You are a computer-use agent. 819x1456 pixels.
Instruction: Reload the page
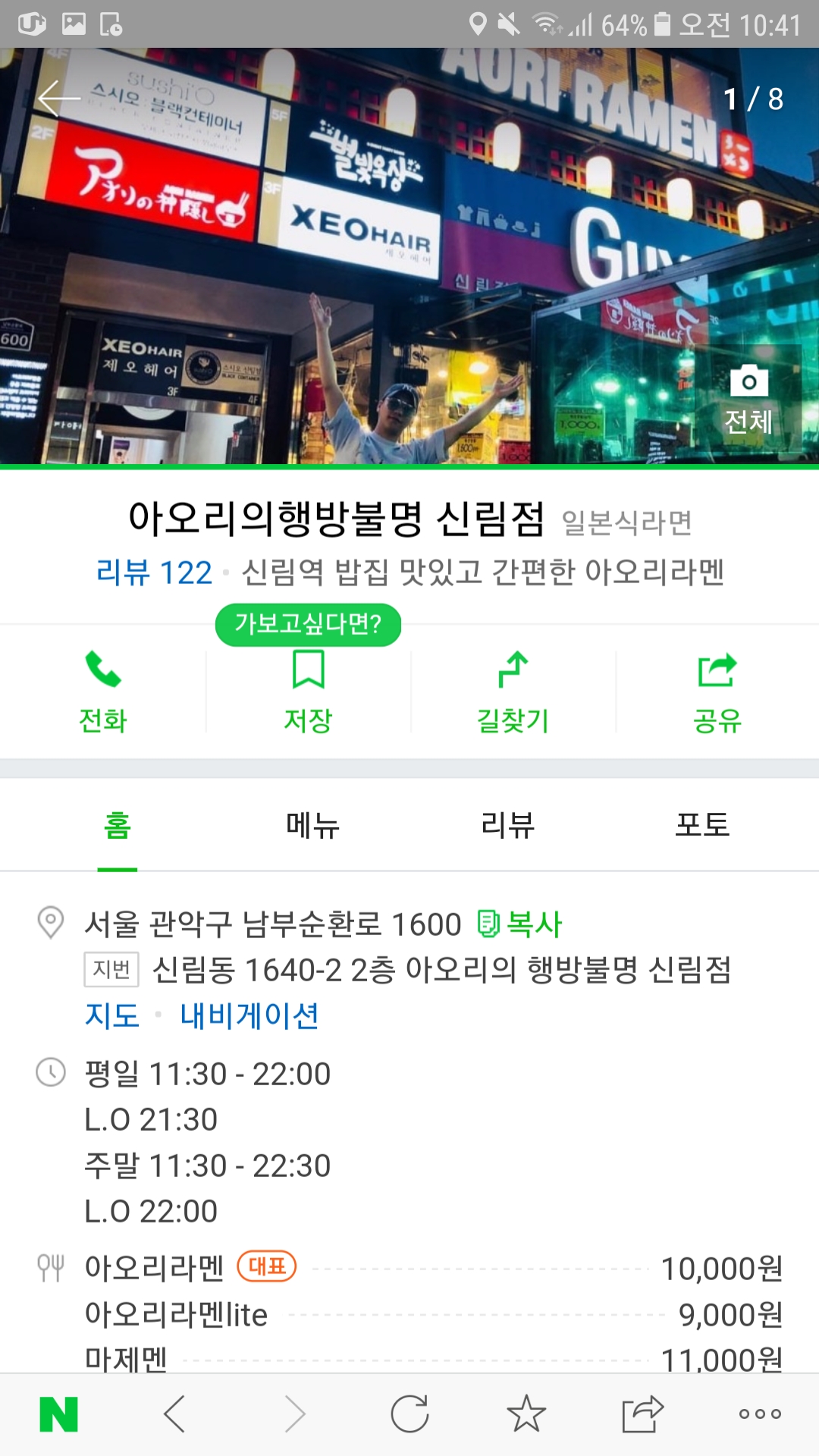(409, 1414)
